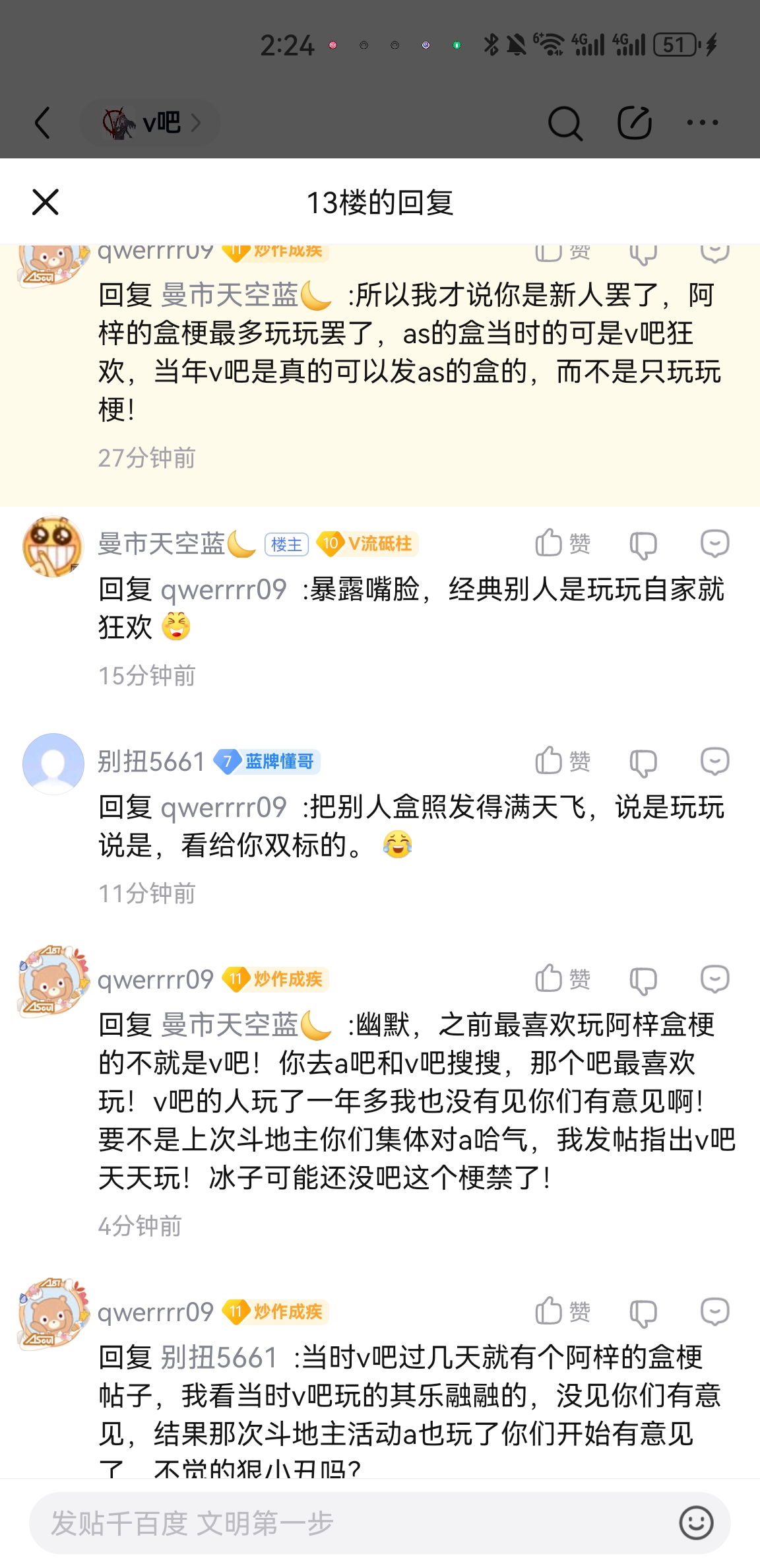Close the 13楼 replies panel
Screen dimensions: 760x1568
tap(46, 202)
